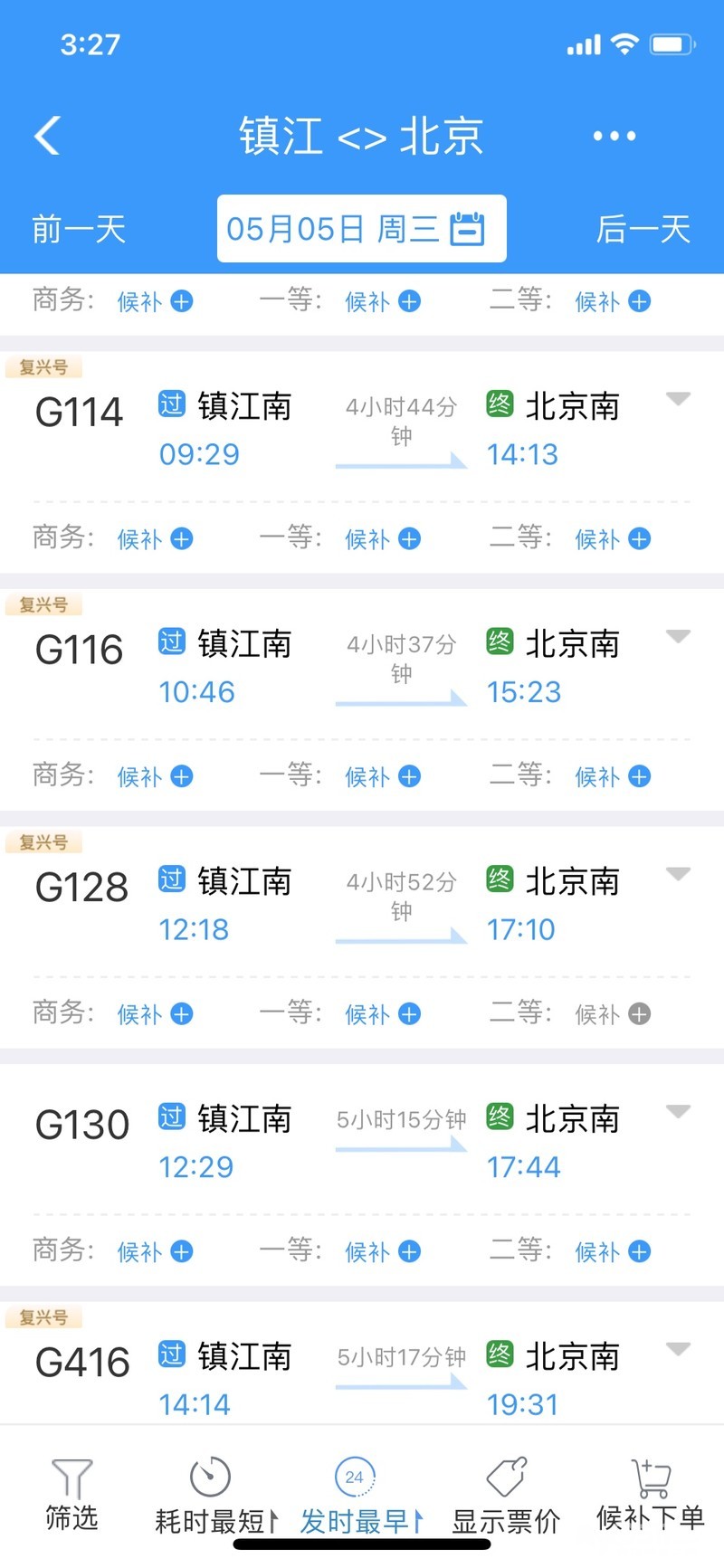This screenshot has height=1568, width=724.
Task: Go back from 镇江 <> 北京 results
Action: coord(48,137)
